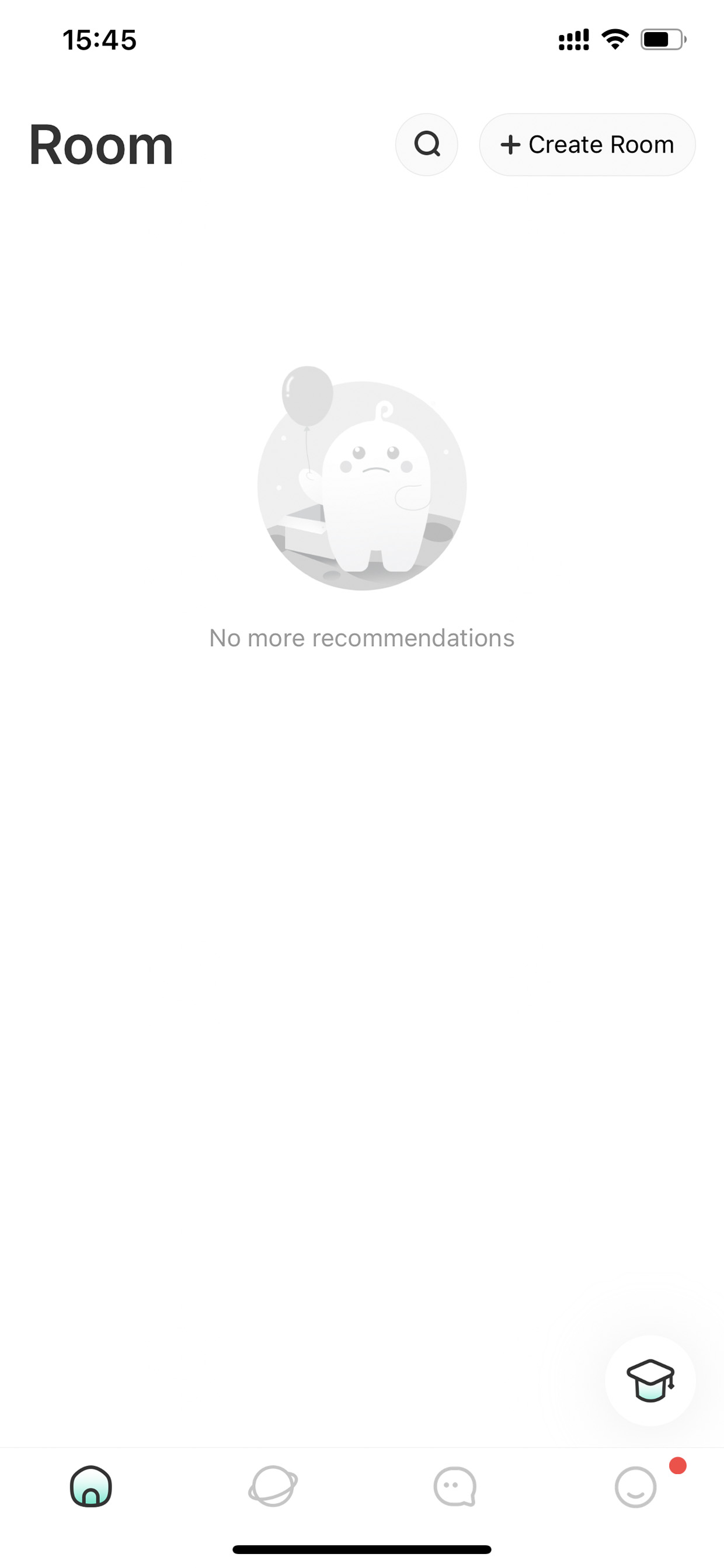Select the home Room tab
The image size is (724, 1568).
click(x=90, y=1486)
